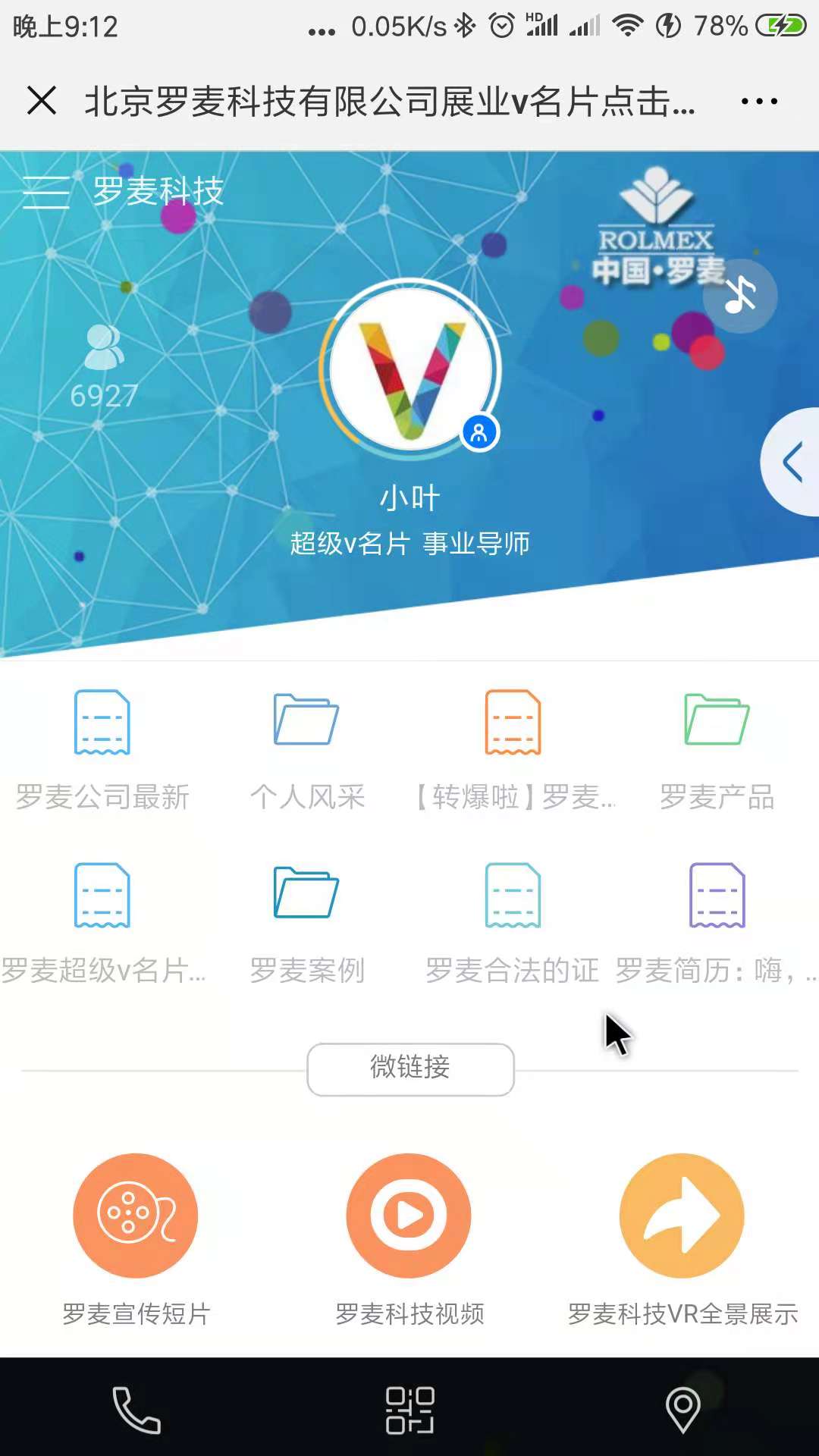819x1456 pixels.
Task: Tap the 微链接 button
Action: [410, 1068]
